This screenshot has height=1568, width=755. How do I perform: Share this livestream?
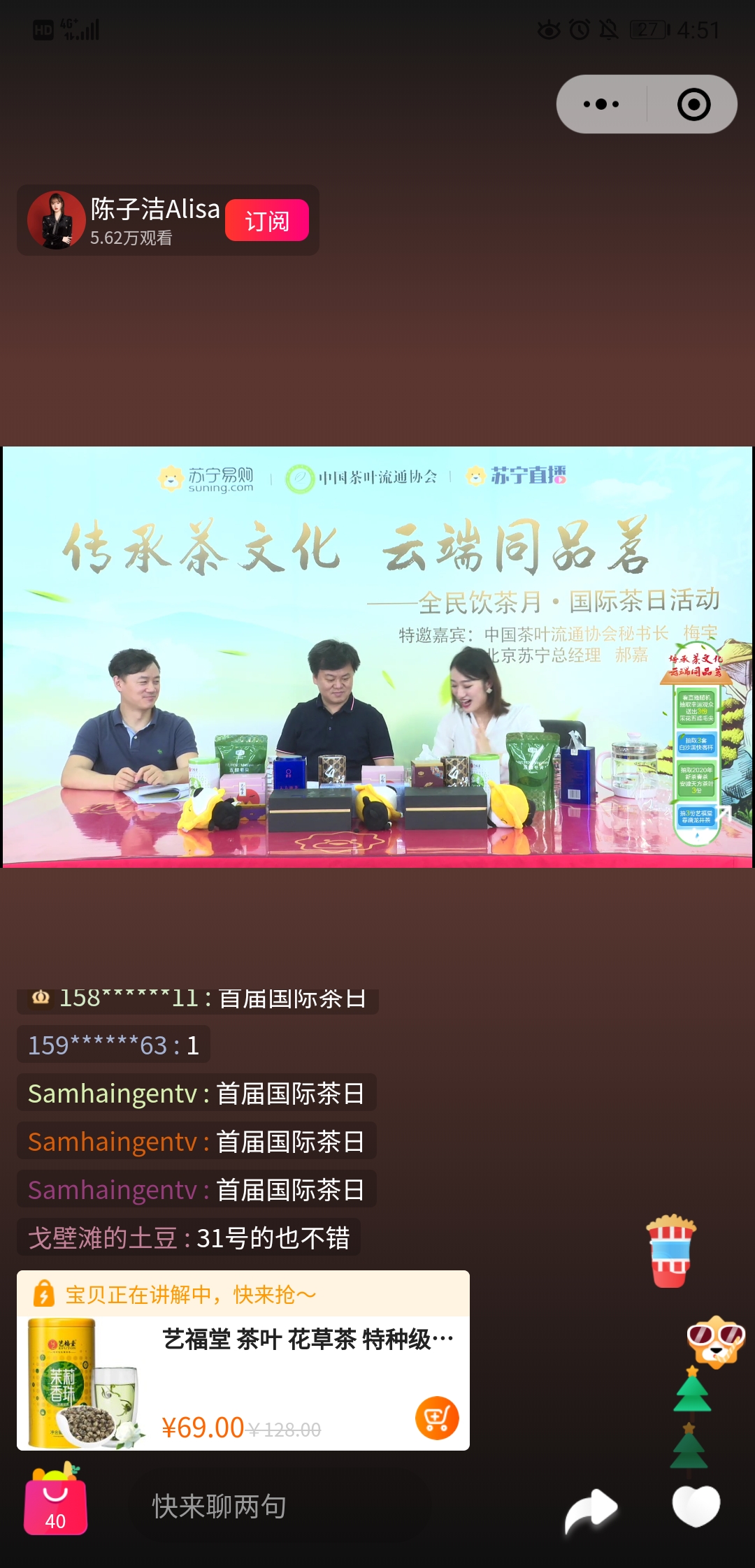pos(591,1509)
